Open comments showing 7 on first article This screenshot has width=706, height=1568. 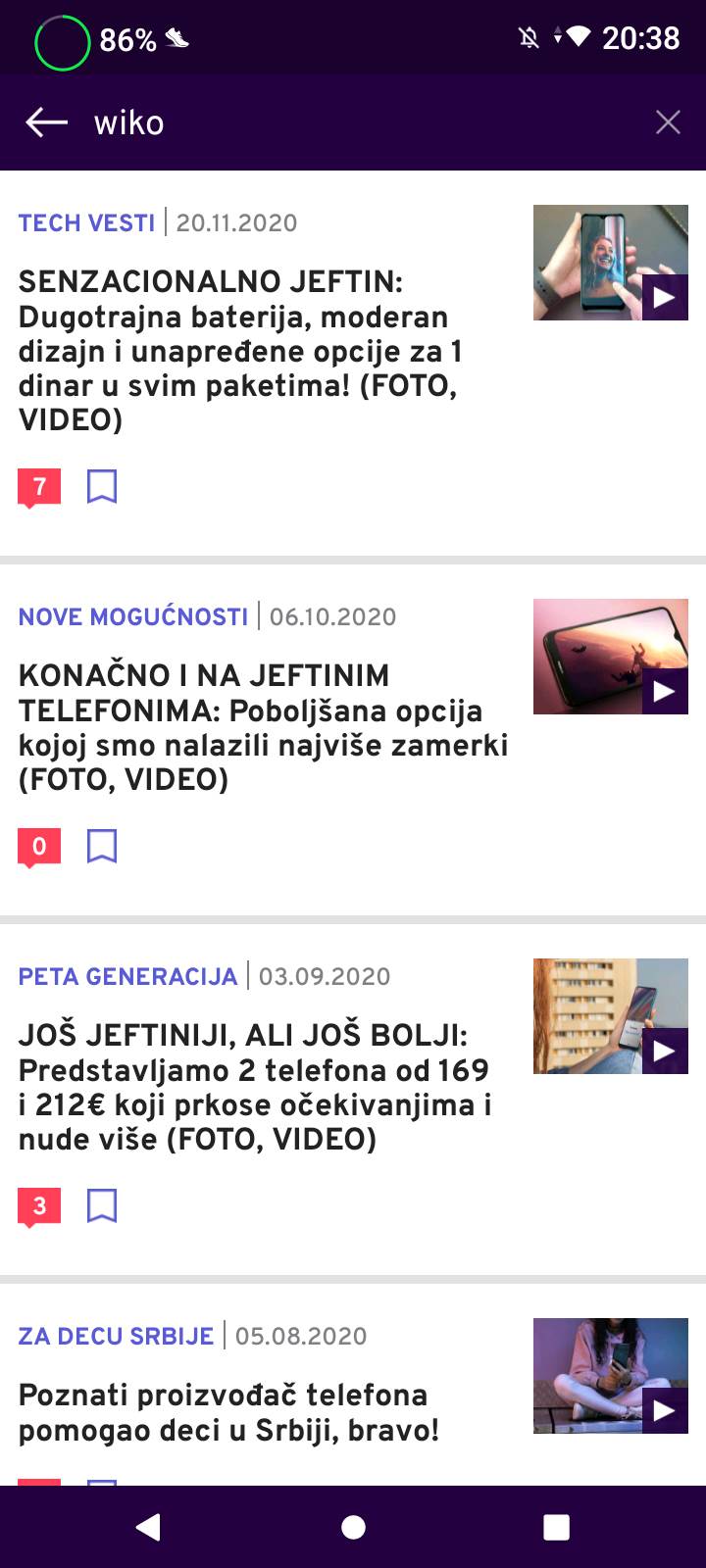pyautogui.click(x=38, y=486)
